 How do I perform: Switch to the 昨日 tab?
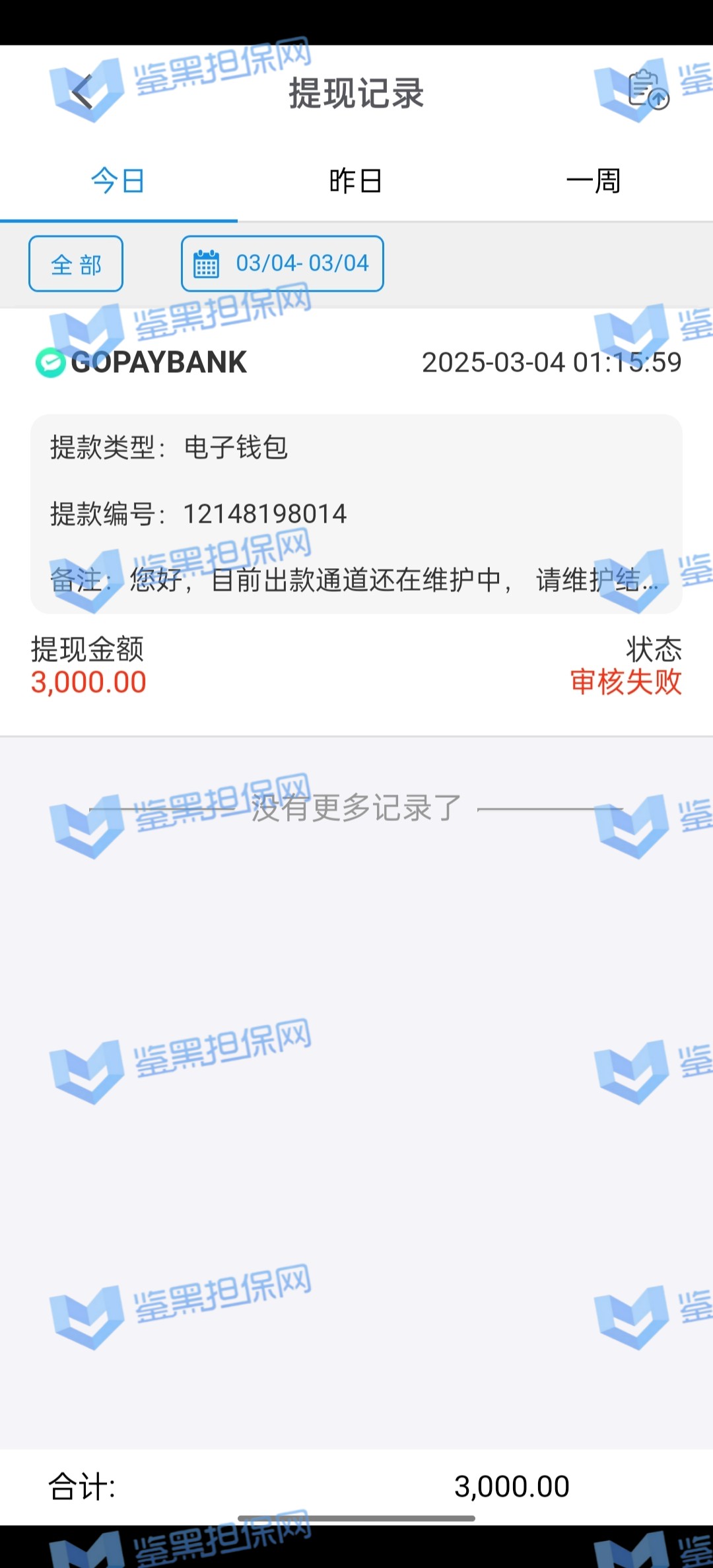(x=356, y=181)
